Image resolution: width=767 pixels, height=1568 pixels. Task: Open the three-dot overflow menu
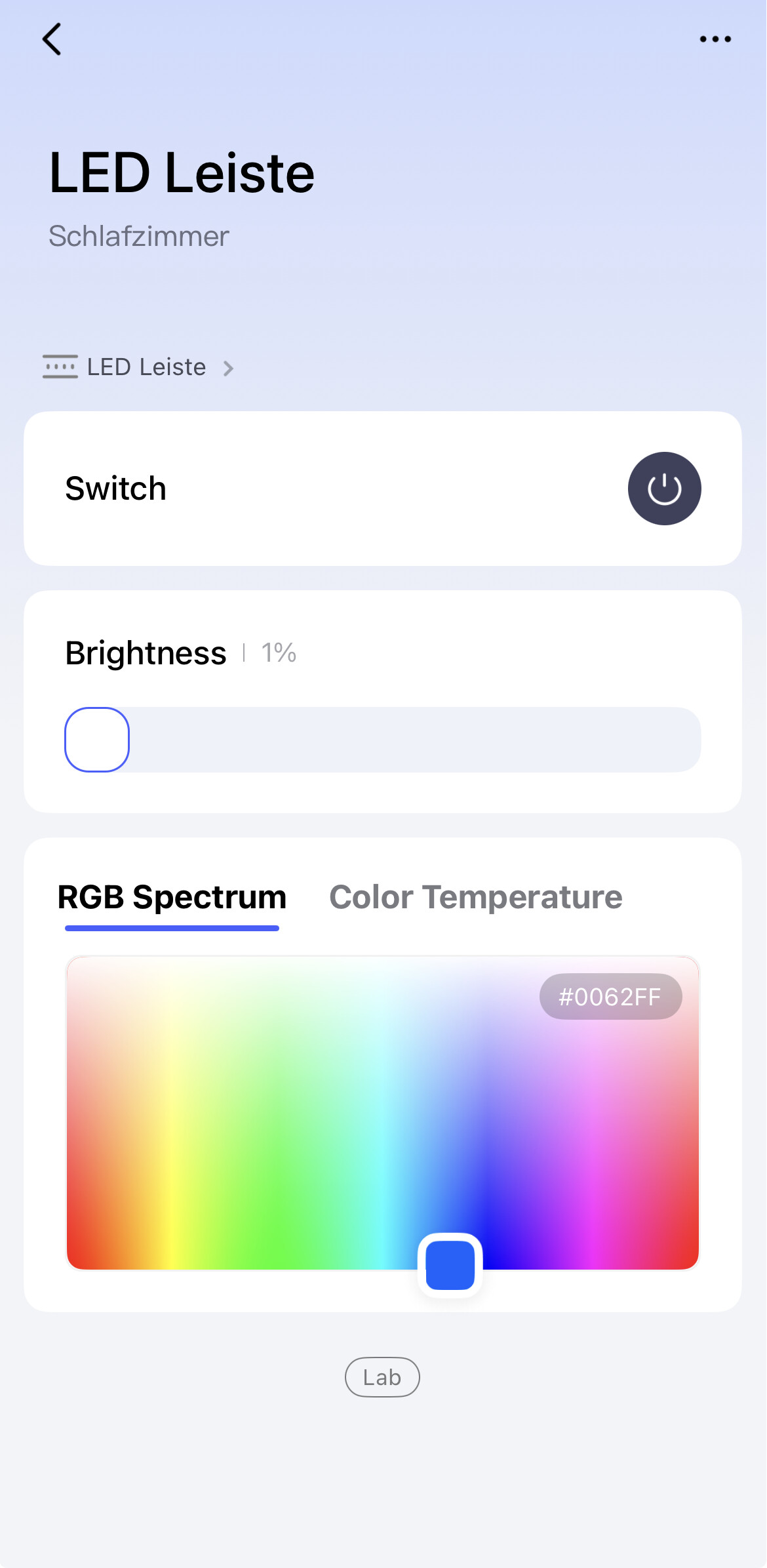(x=715, y=39)
